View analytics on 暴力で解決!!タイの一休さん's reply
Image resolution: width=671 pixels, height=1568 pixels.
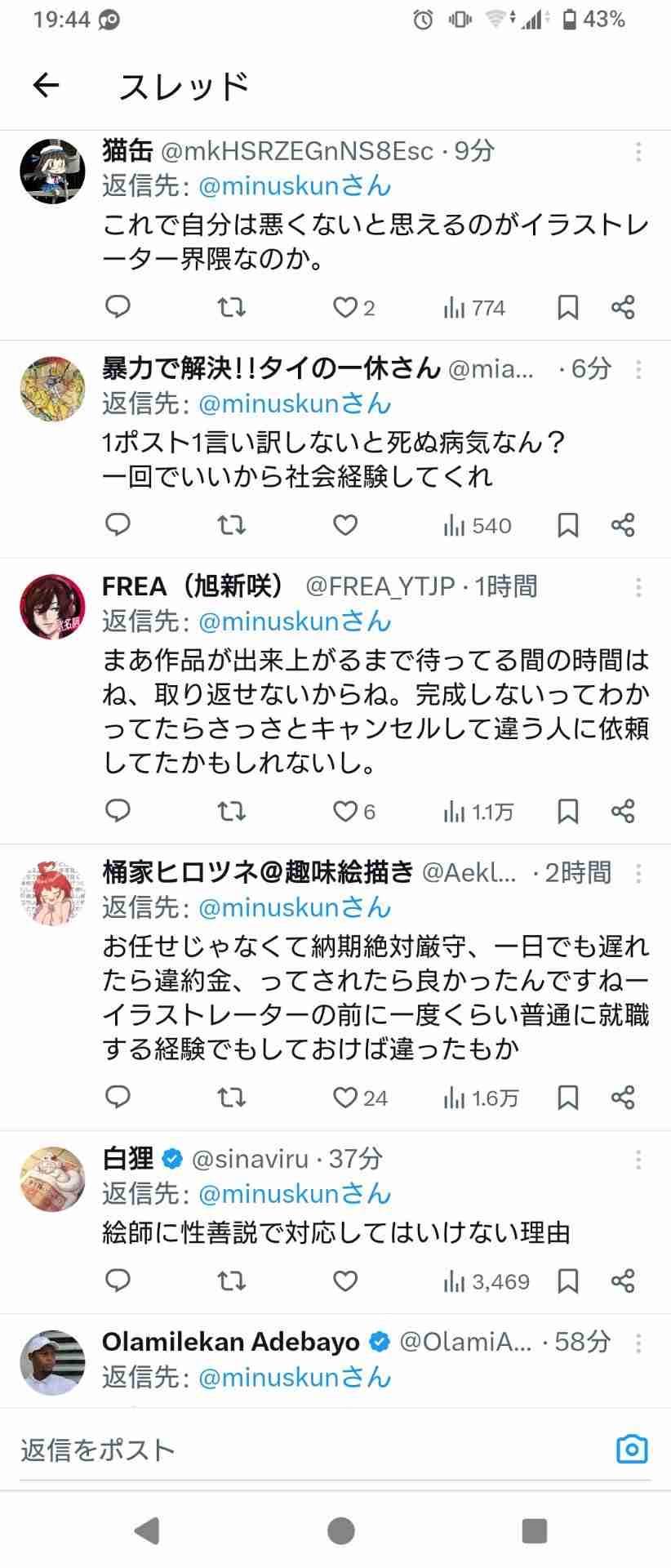478,525
